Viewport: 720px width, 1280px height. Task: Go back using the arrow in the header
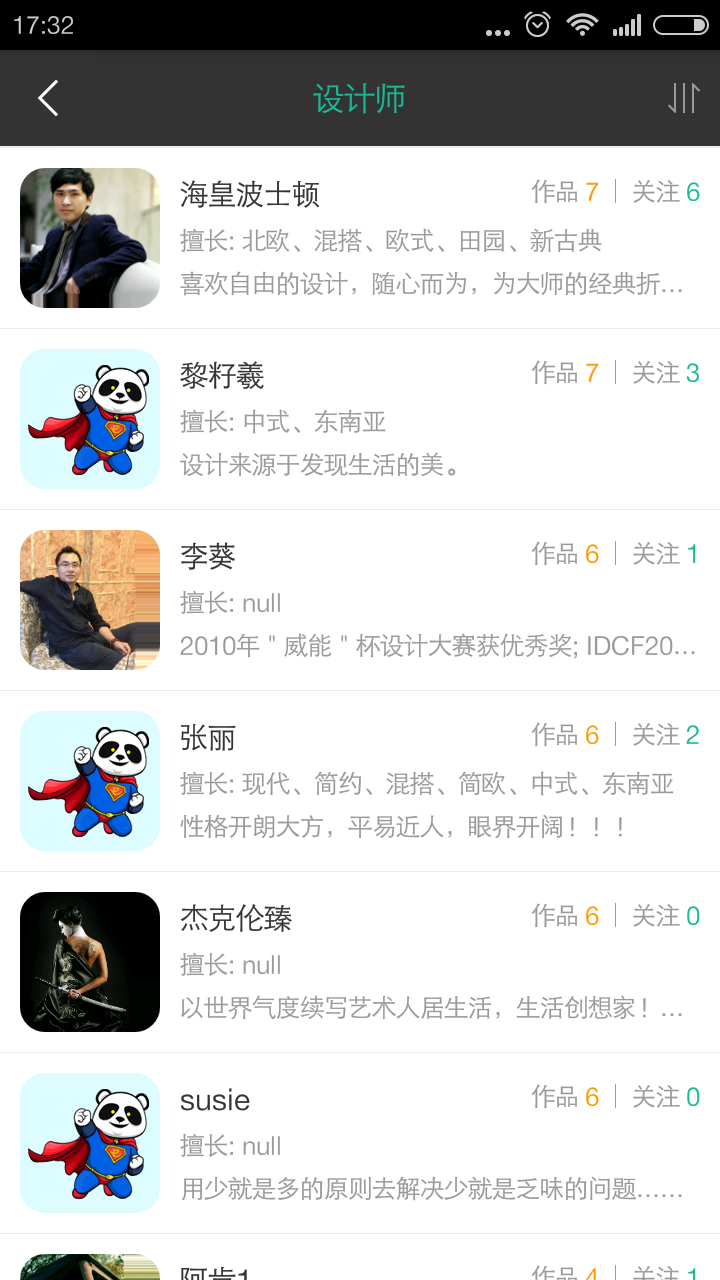pyautogui.click(x=48, y=98)
